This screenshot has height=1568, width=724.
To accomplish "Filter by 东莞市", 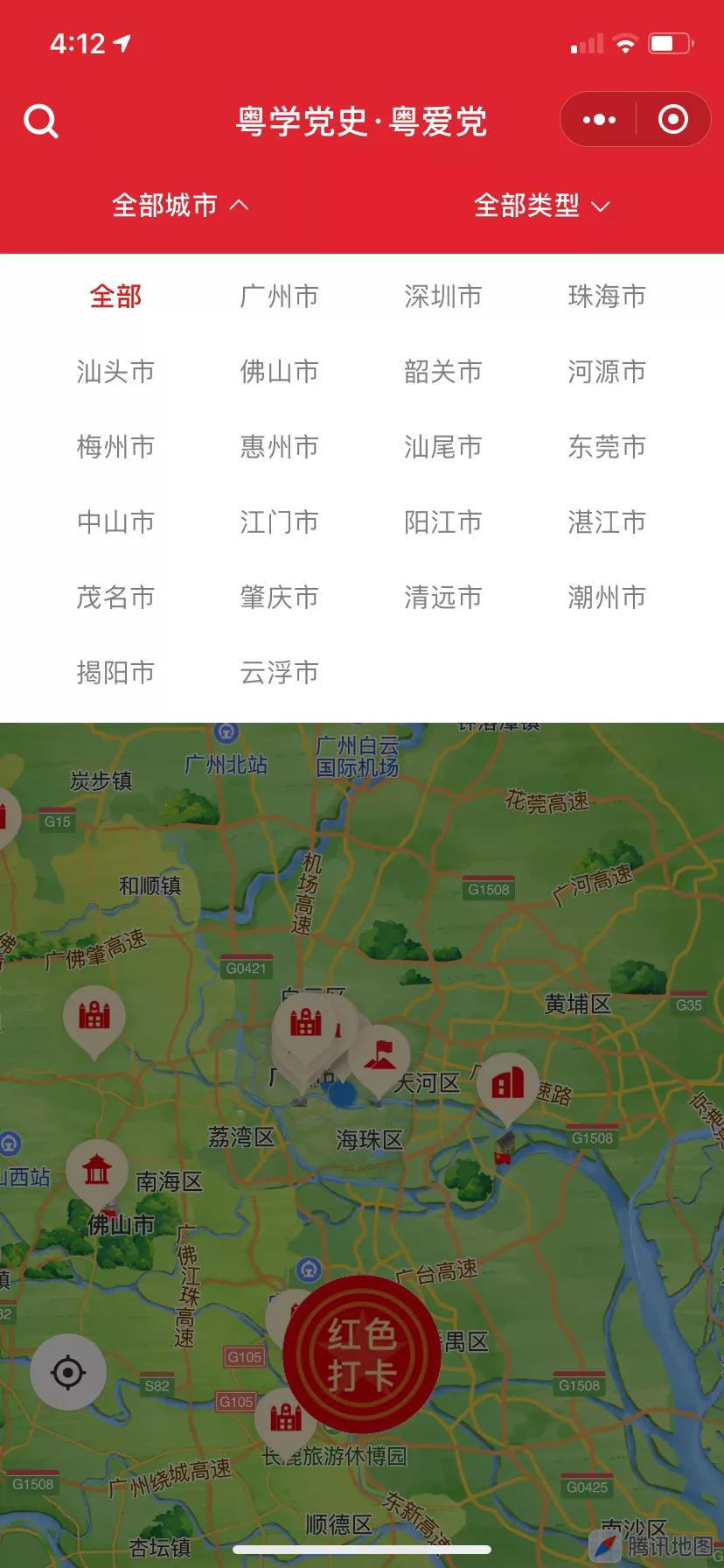I will (x=607, y=447).
